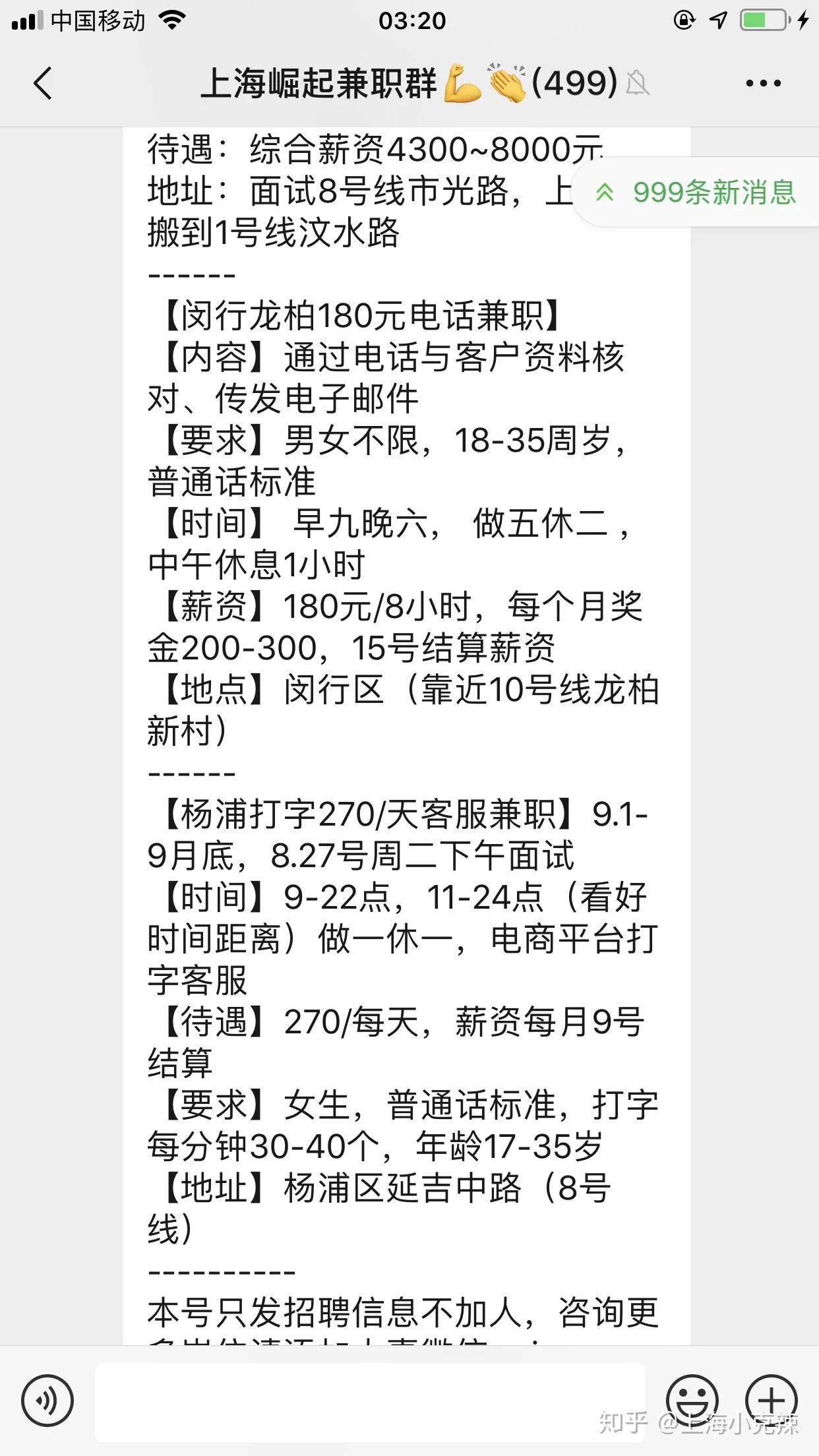819x1456 pixels.
Task: Tap the message text field
Action: [369, 1401]
